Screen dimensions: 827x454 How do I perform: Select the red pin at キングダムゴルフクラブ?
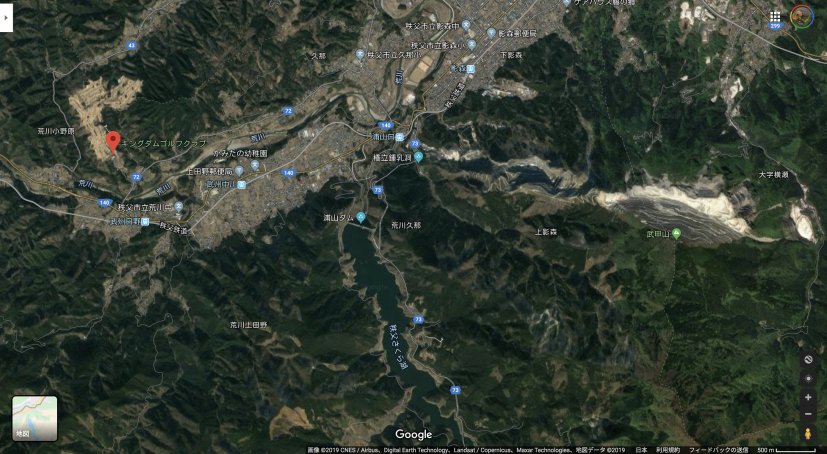point(113,140)
